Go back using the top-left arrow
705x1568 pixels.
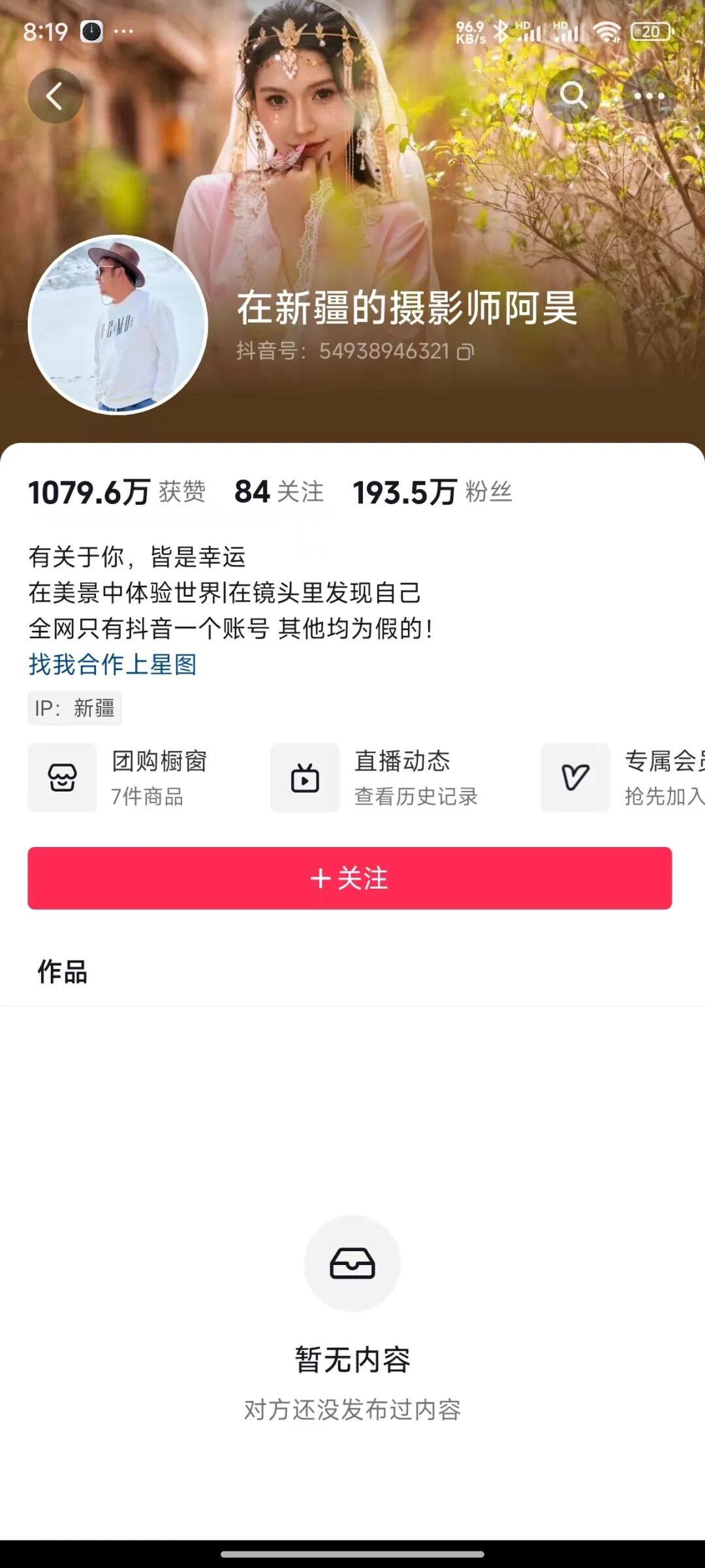tap(55, 96)
